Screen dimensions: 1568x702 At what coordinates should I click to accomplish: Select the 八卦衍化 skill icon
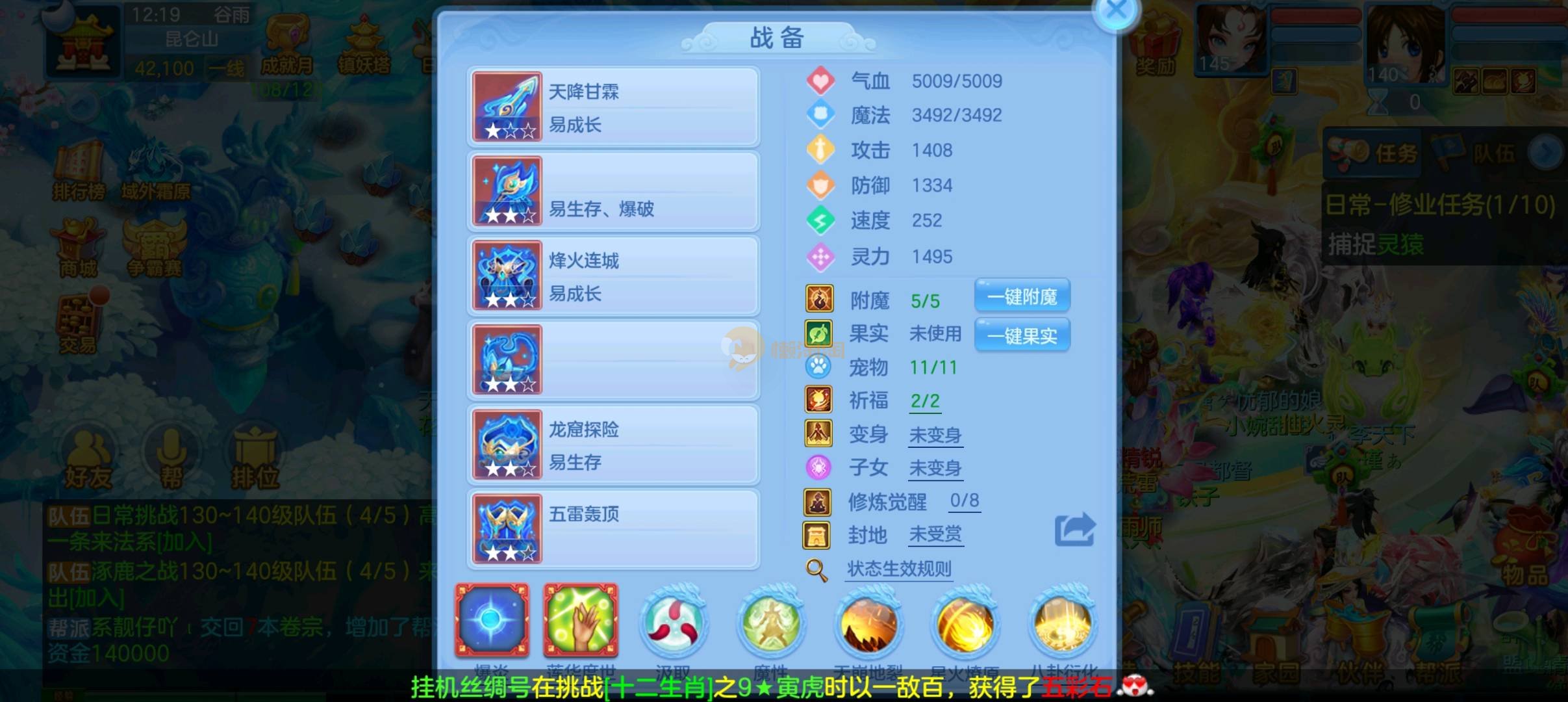point(1063,624)
